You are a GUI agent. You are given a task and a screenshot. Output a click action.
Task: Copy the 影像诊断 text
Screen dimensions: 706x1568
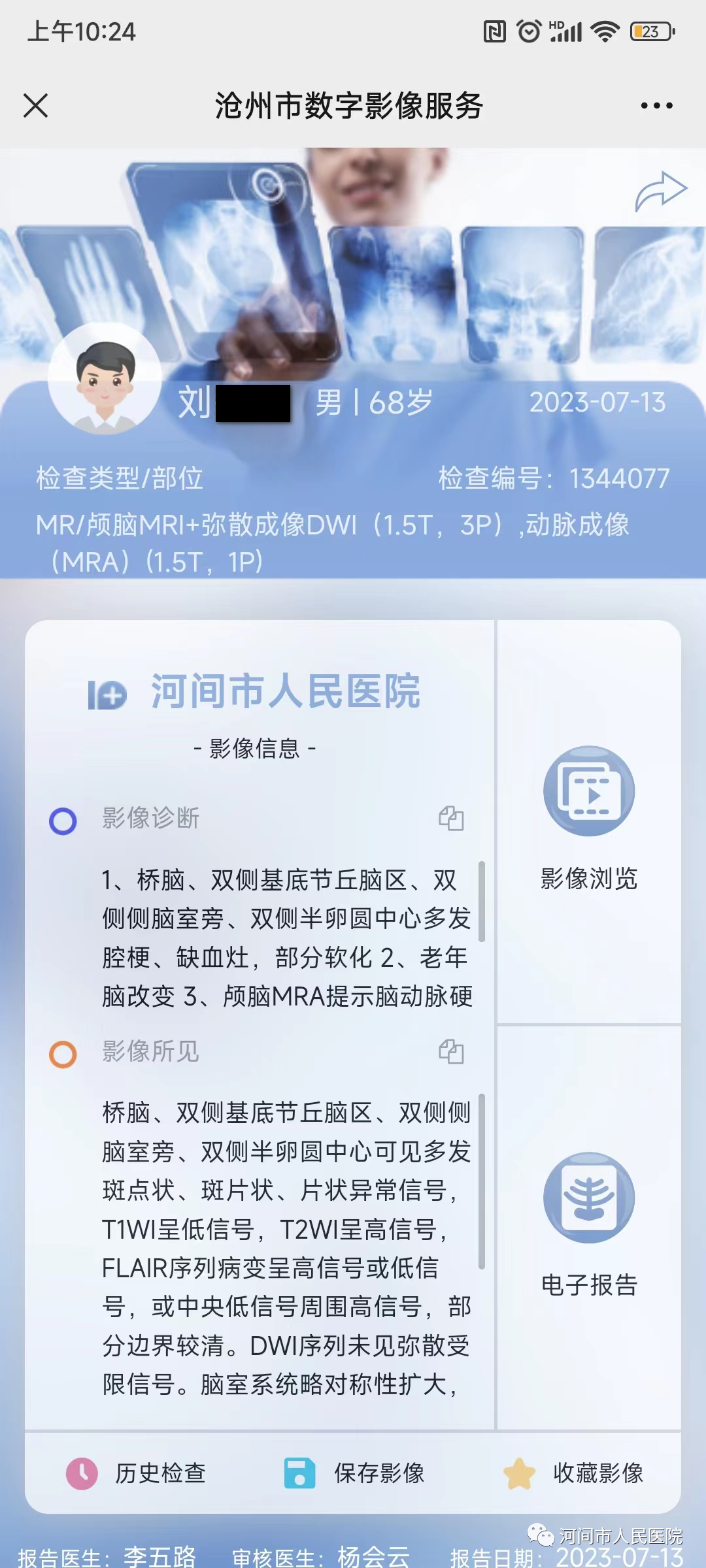click(x=451, y=818)
